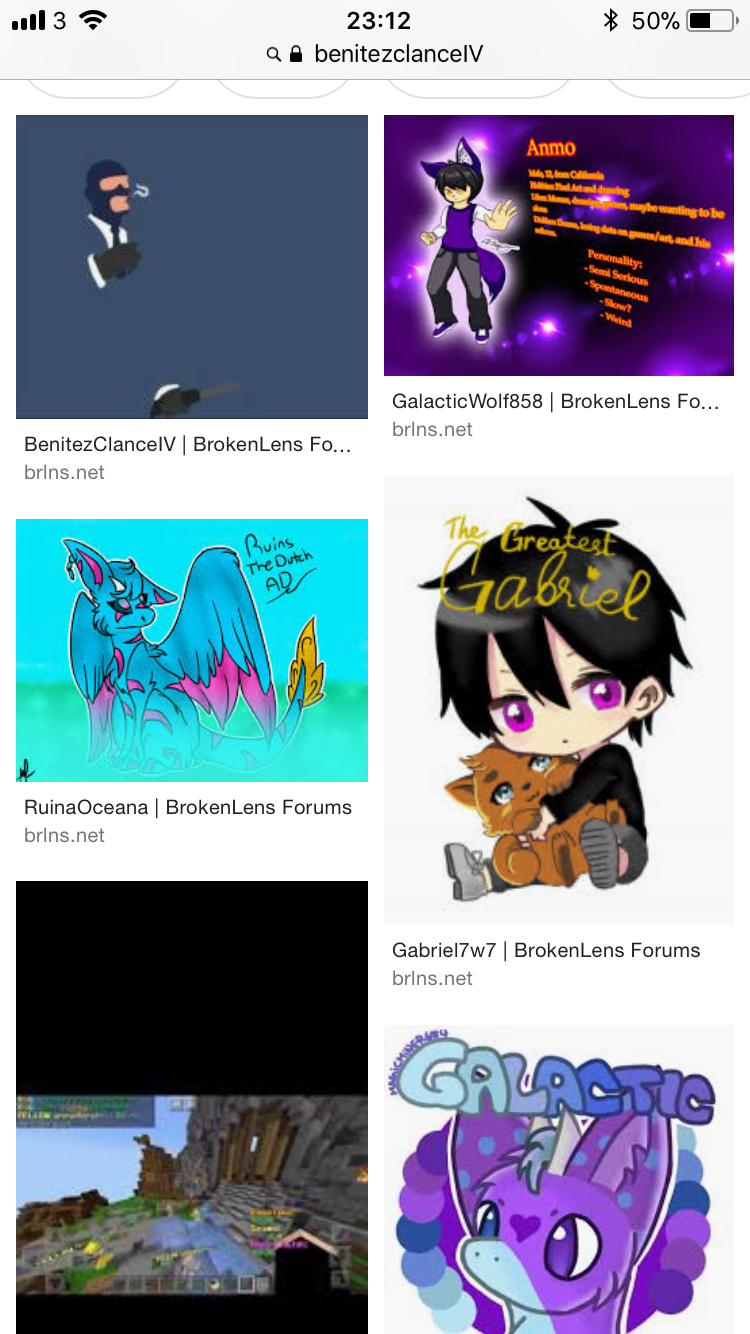Tap the benitezclanceIV address bar
The image size is (750, 1334).
point(375,54)
